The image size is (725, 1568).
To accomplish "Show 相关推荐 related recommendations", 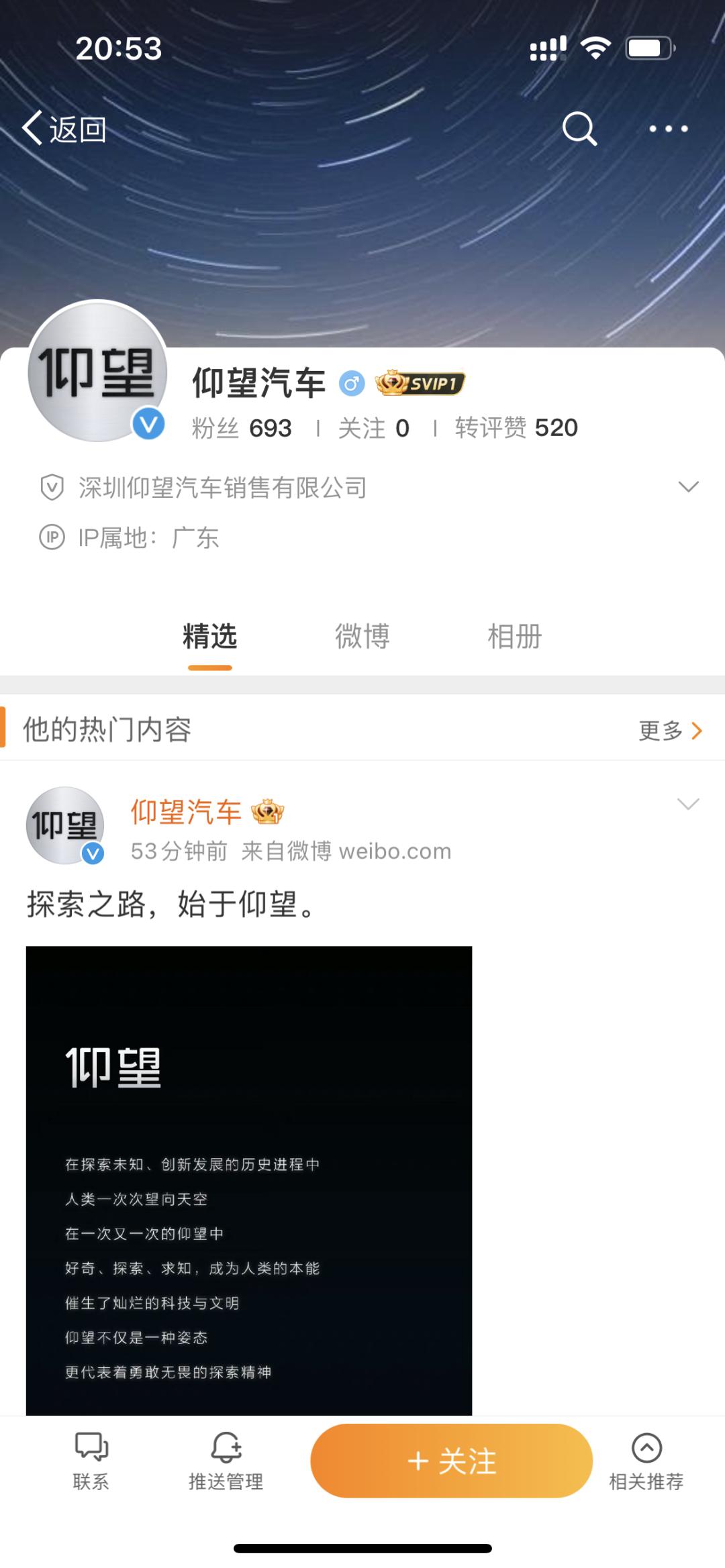I will 646,1460.
